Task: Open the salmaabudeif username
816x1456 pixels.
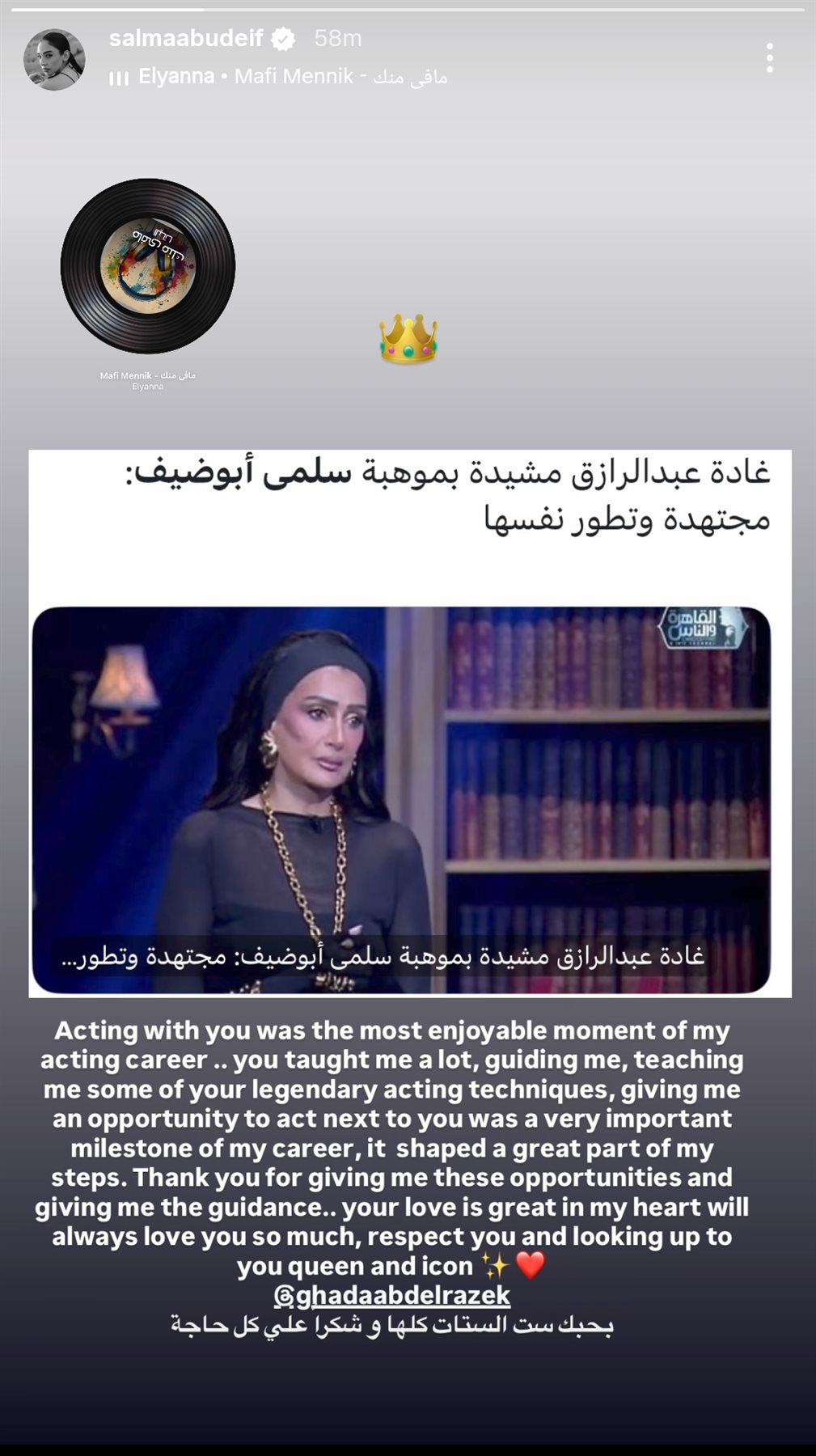Action: coord(186,38)
